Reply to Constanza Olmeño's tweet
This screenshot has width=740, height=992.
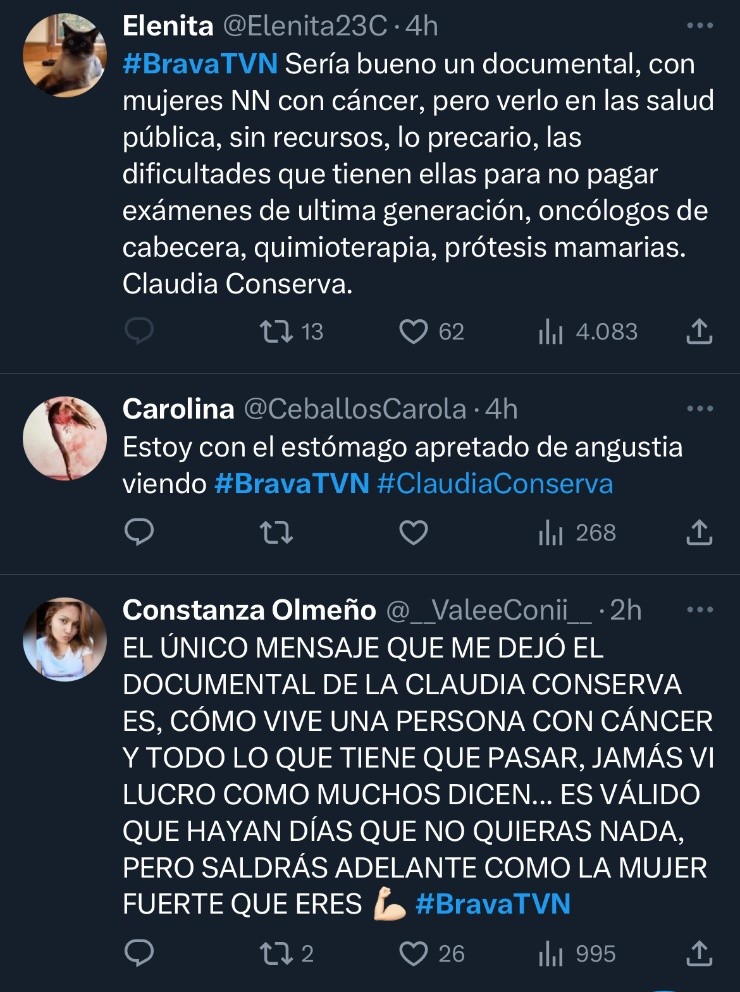coord(141,954)
